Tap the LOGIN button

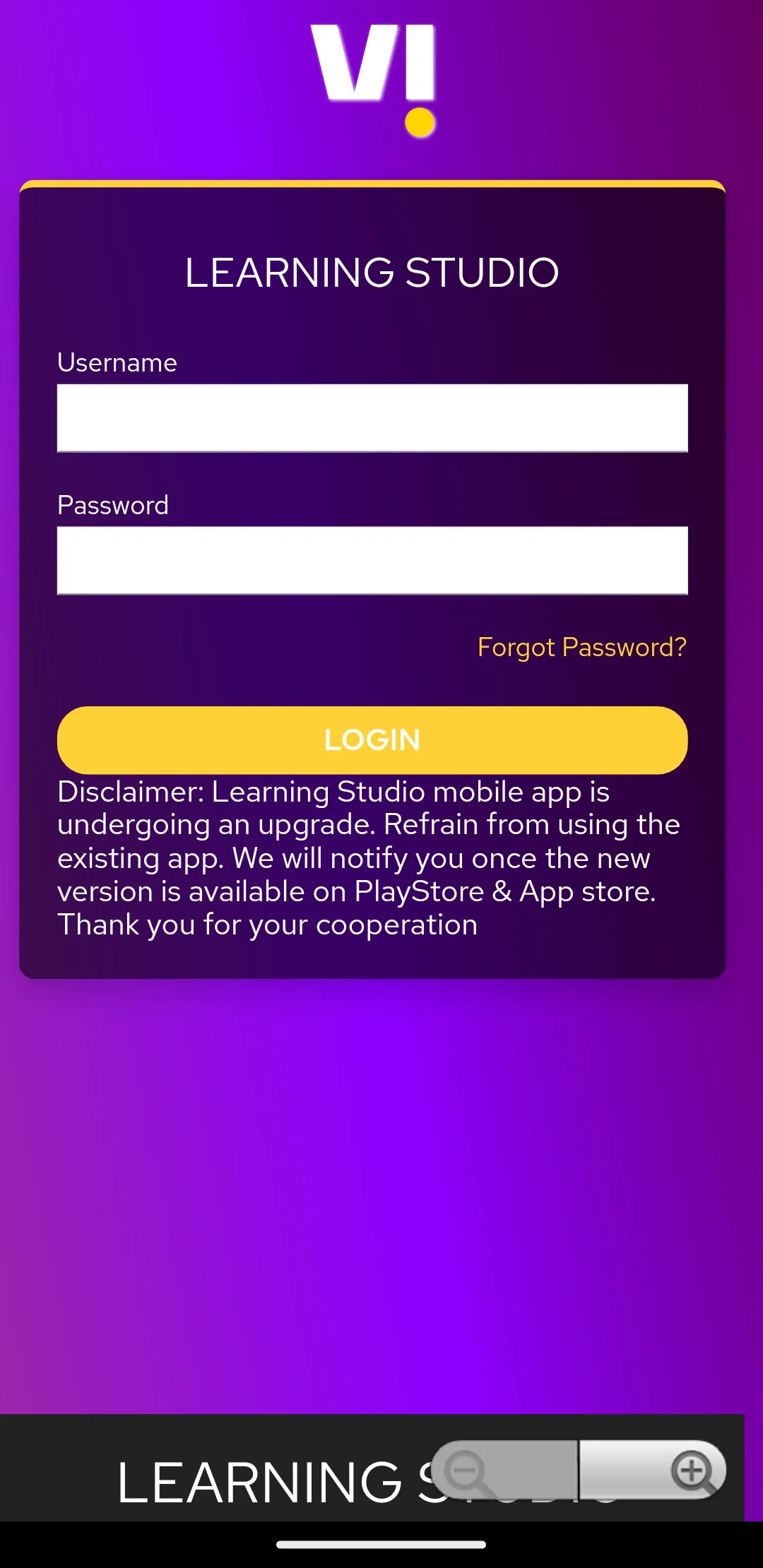pos(372,740)
